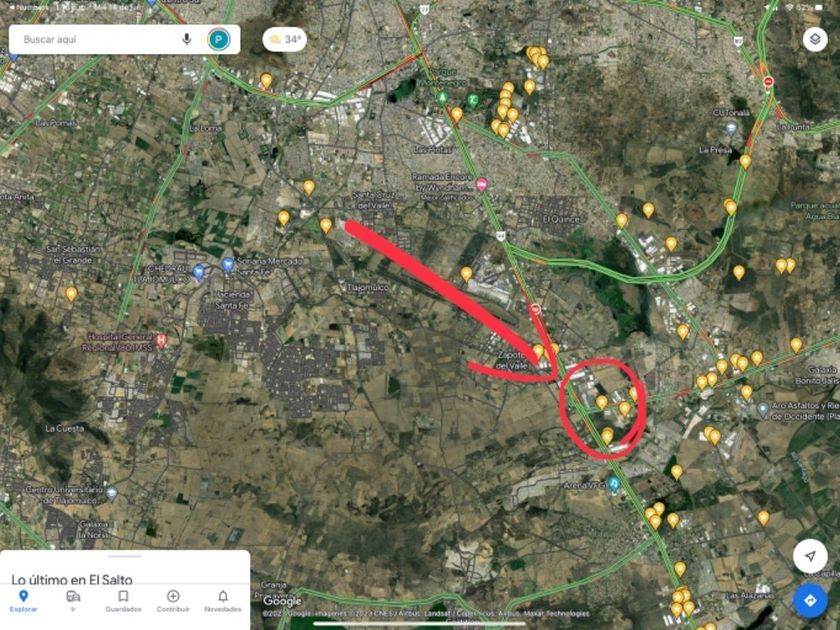Open the account profile avatar
The height and width of the screenshot is (630, 840).
pyautogui.click(x=219, y=39)
